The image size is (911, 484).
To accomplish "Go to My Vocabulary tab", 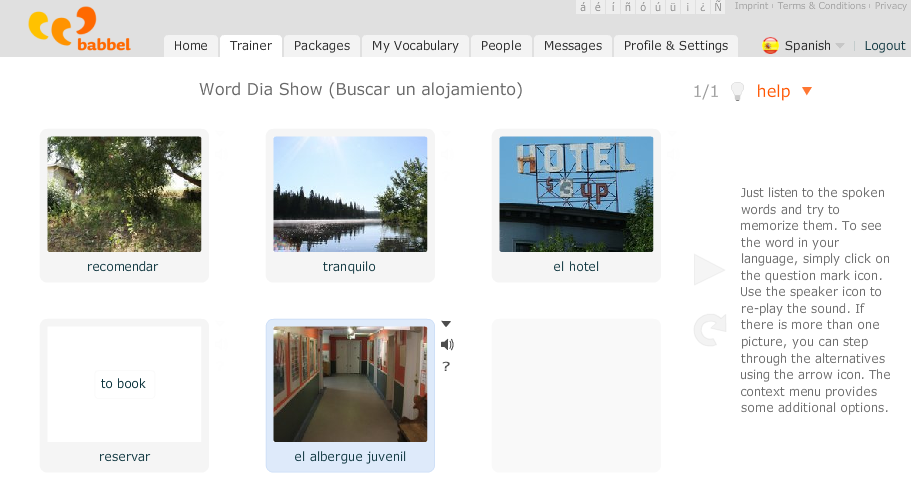I will coord(415,45).
